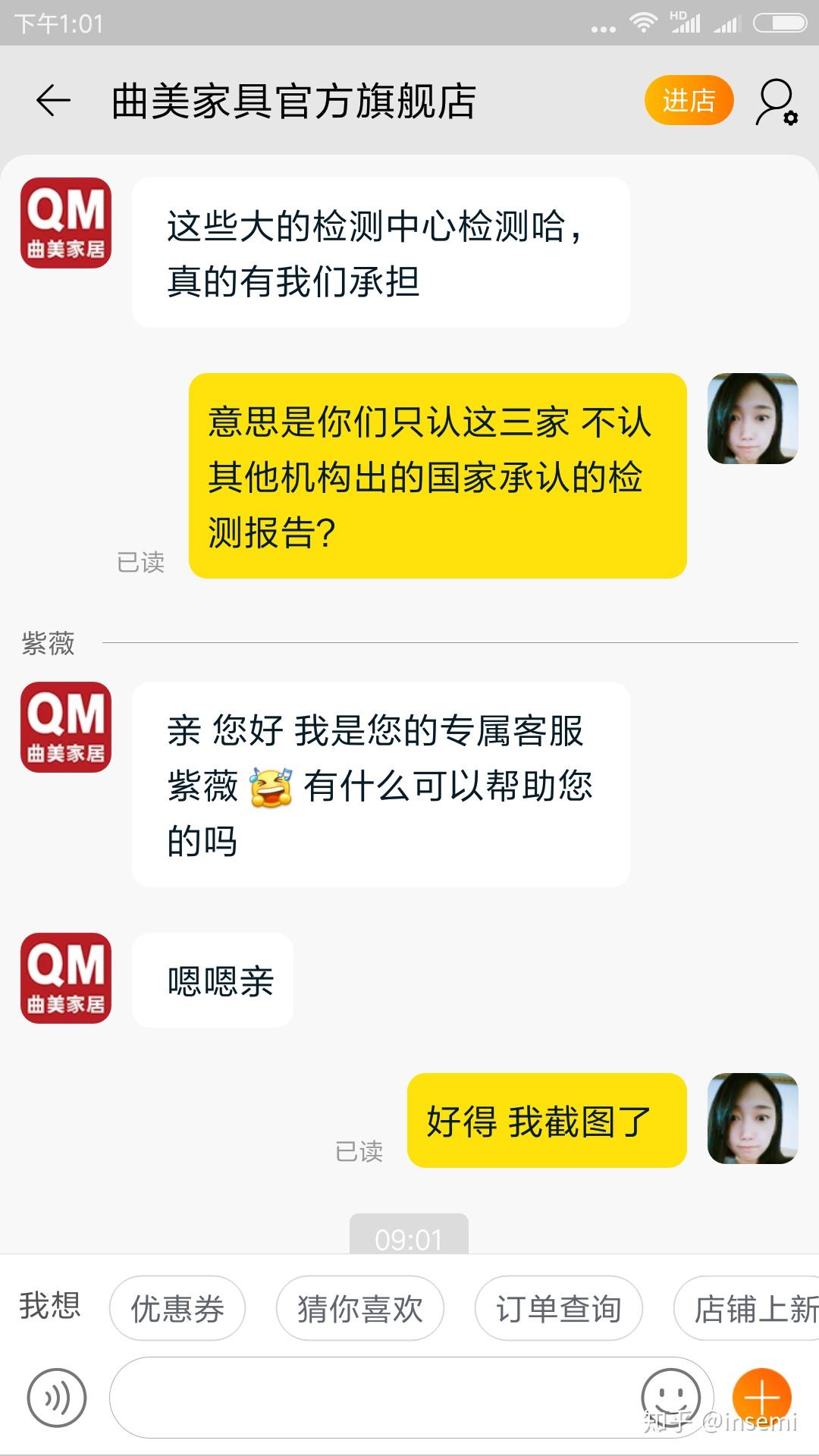This screenshot has width=819, height=1456.
Task: Open my avatar beside 好得 我截图了
Action: coord(752,1119)
